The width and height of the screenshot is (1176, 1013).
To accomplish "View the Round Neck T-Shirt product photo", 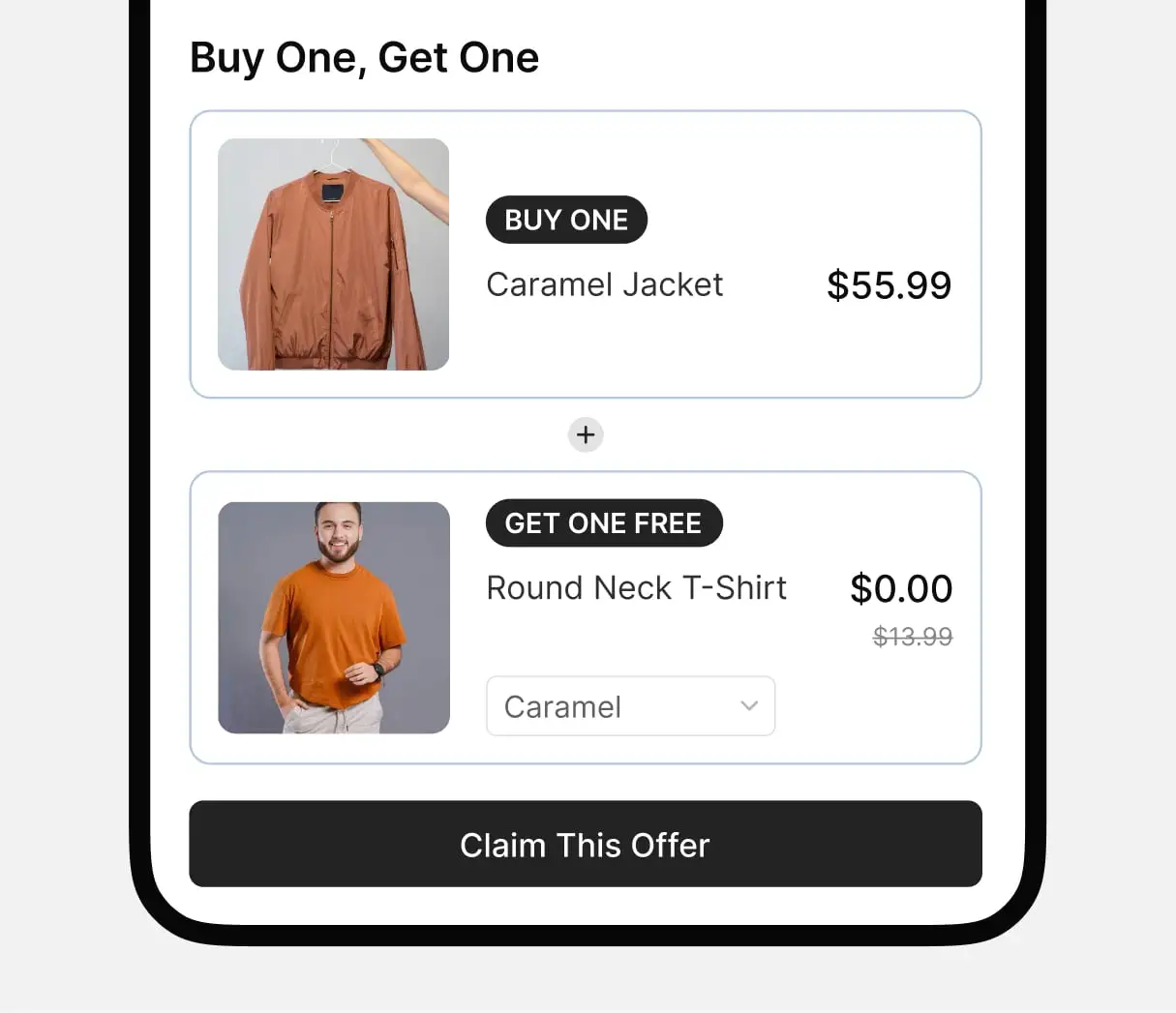I will 334,617.
